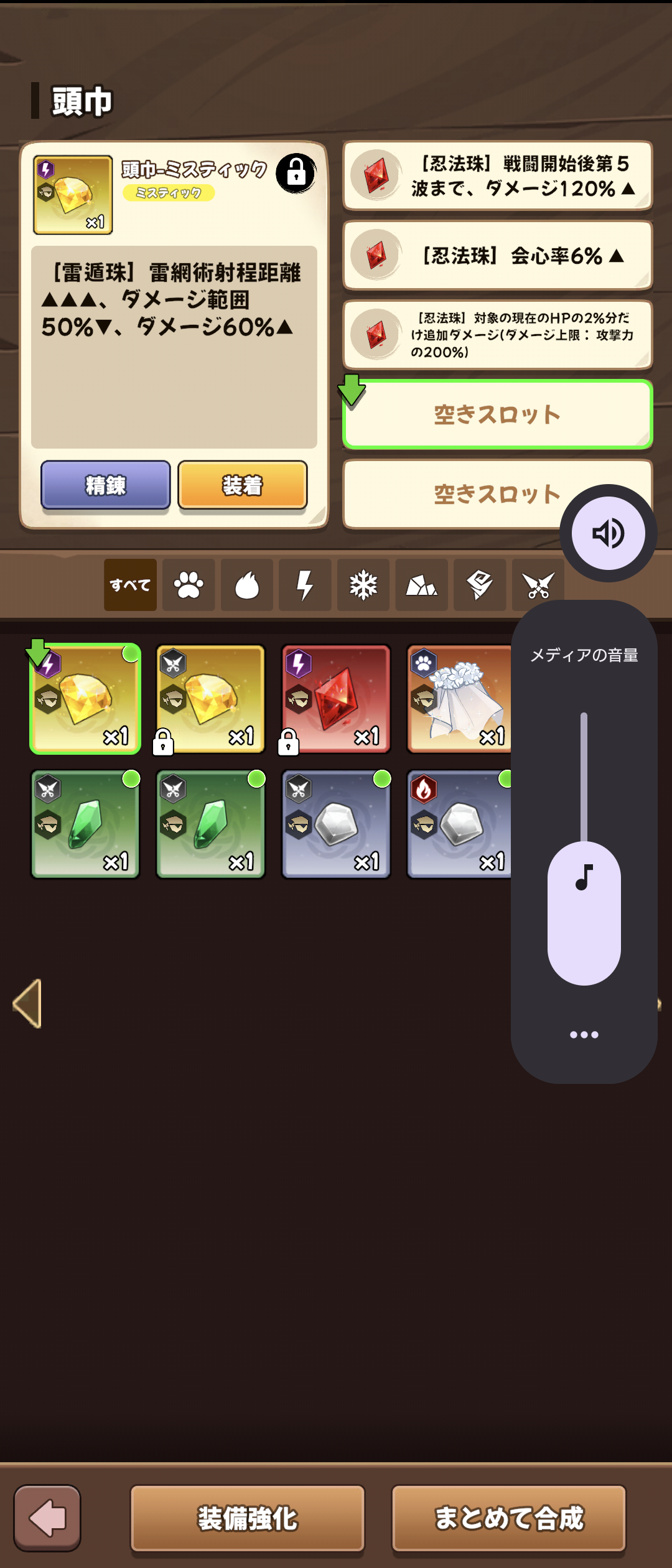Open the 会心率6% ninja bead slot
This screenshot has width=672, height=1568.
click(x=497, y=256)
